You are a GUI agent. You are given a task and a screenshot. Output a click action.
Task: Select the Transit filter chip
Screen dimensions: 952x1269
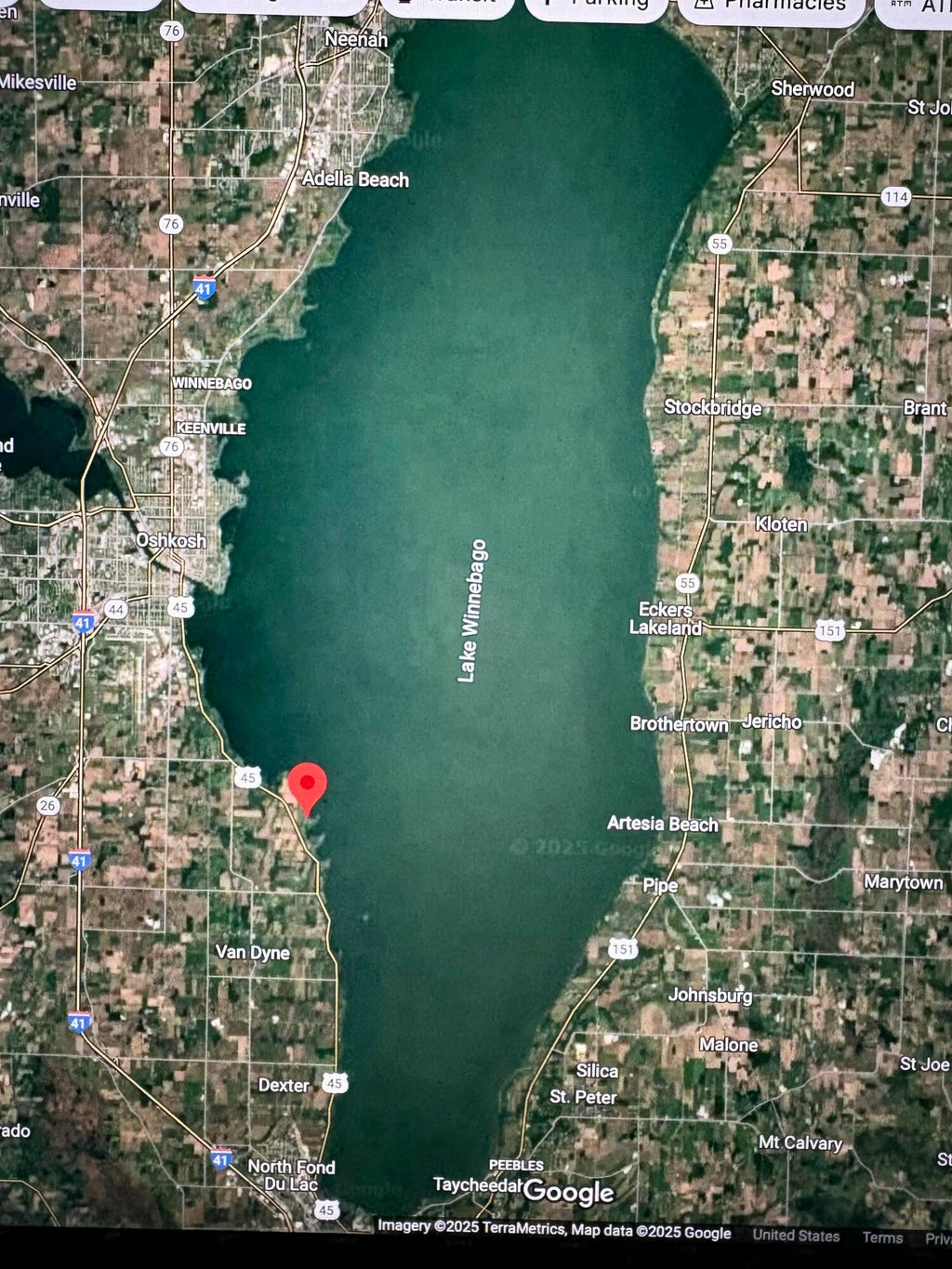447,6
